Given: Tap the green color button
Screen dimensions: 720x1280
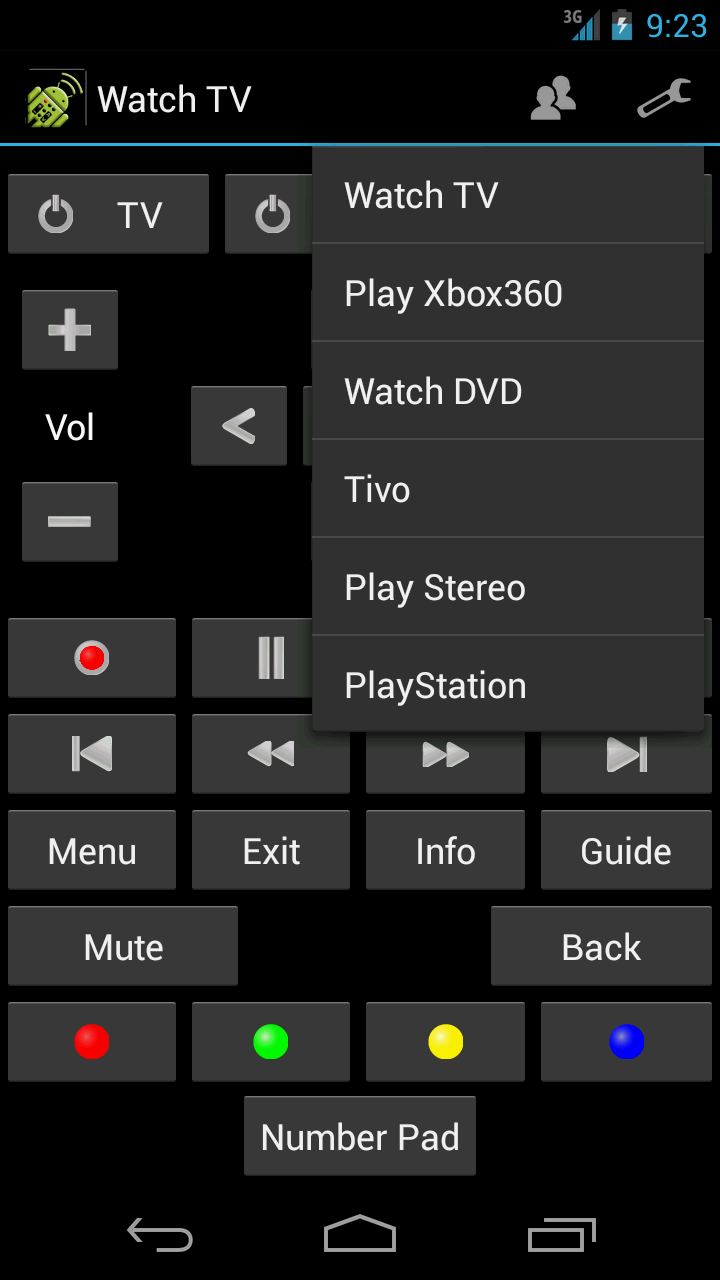Looking at the screenshot, I should (270, 1042).
